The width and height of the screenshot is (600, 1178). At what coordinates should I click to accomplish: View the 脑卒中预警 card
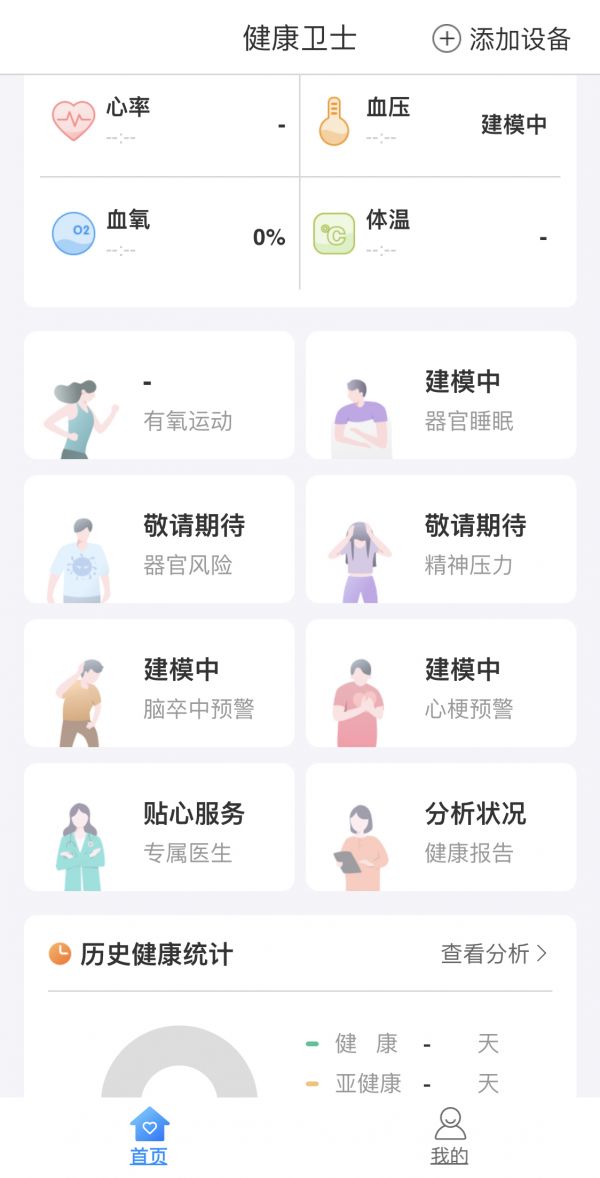[159, 684]
